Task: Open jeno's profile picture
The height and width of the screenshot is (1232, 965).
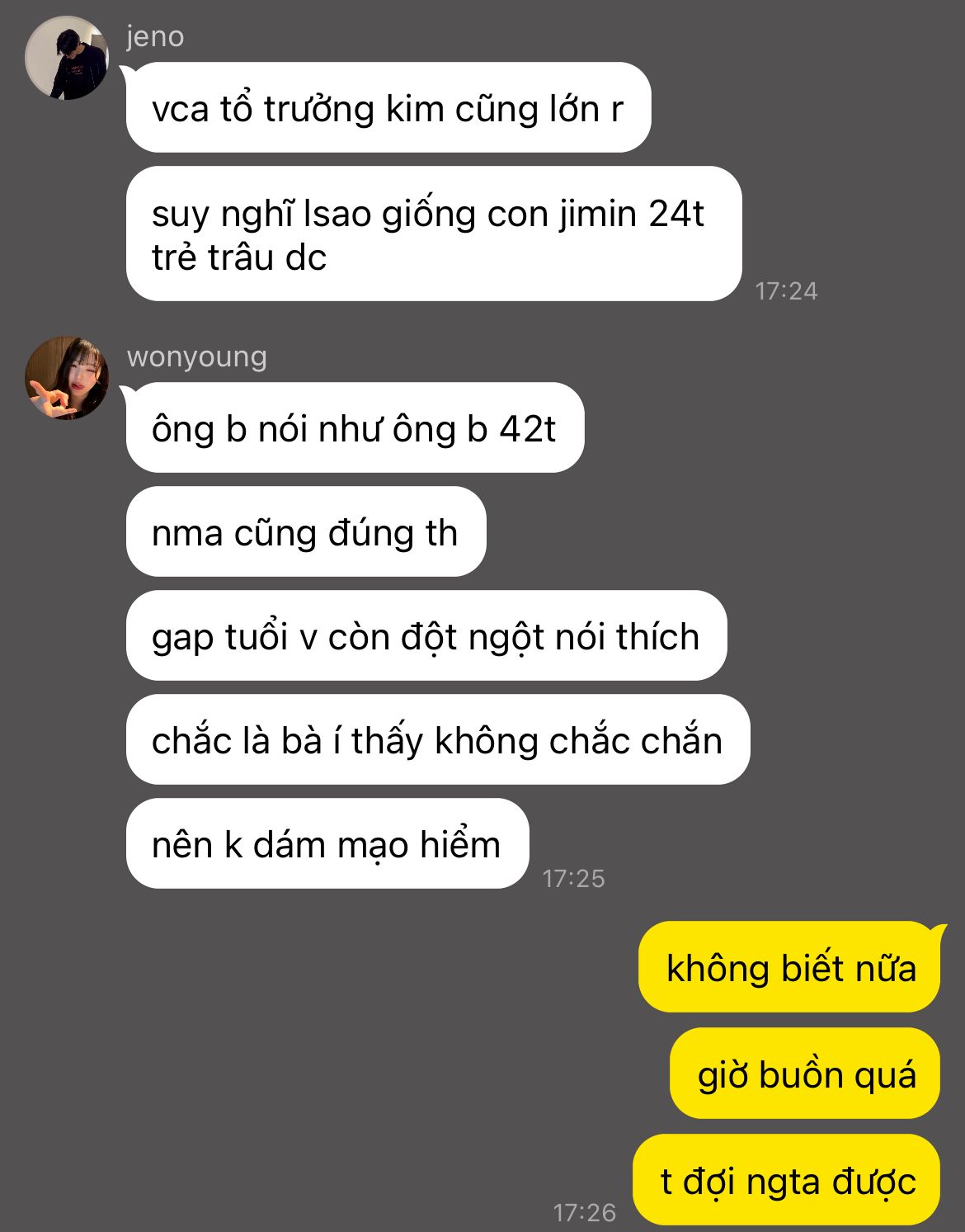Action: [67, 58]
